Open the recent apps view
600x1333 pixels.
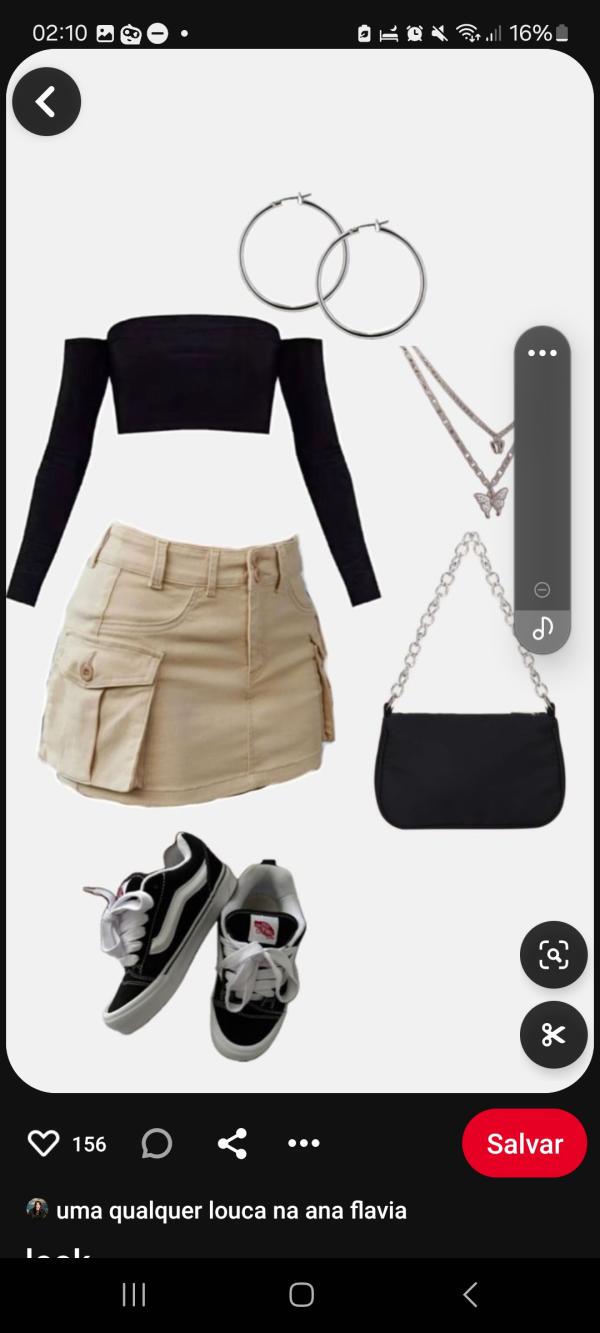point(134,1295)
